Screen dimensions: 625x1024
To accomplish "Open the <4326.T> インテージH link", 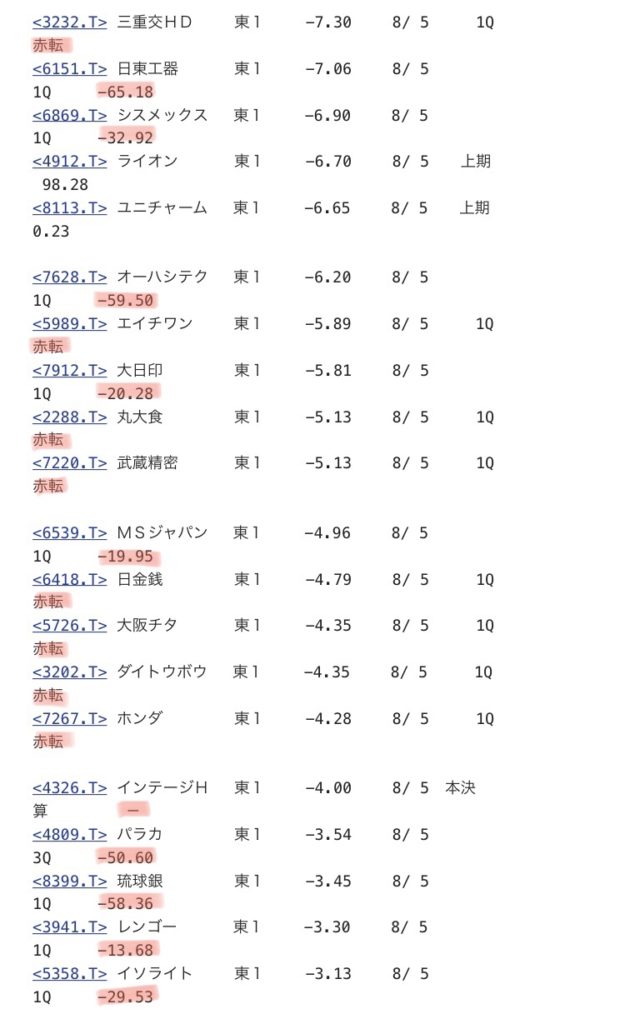I will pos(70,788).
